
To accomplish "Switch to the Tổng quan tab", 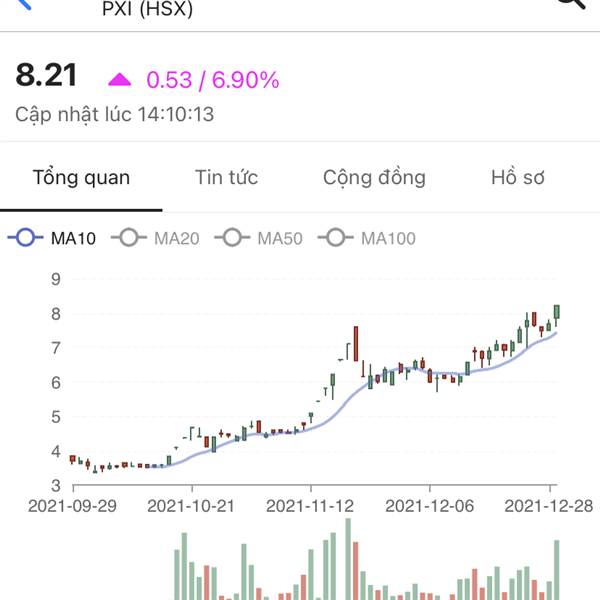I will point(81,178).
